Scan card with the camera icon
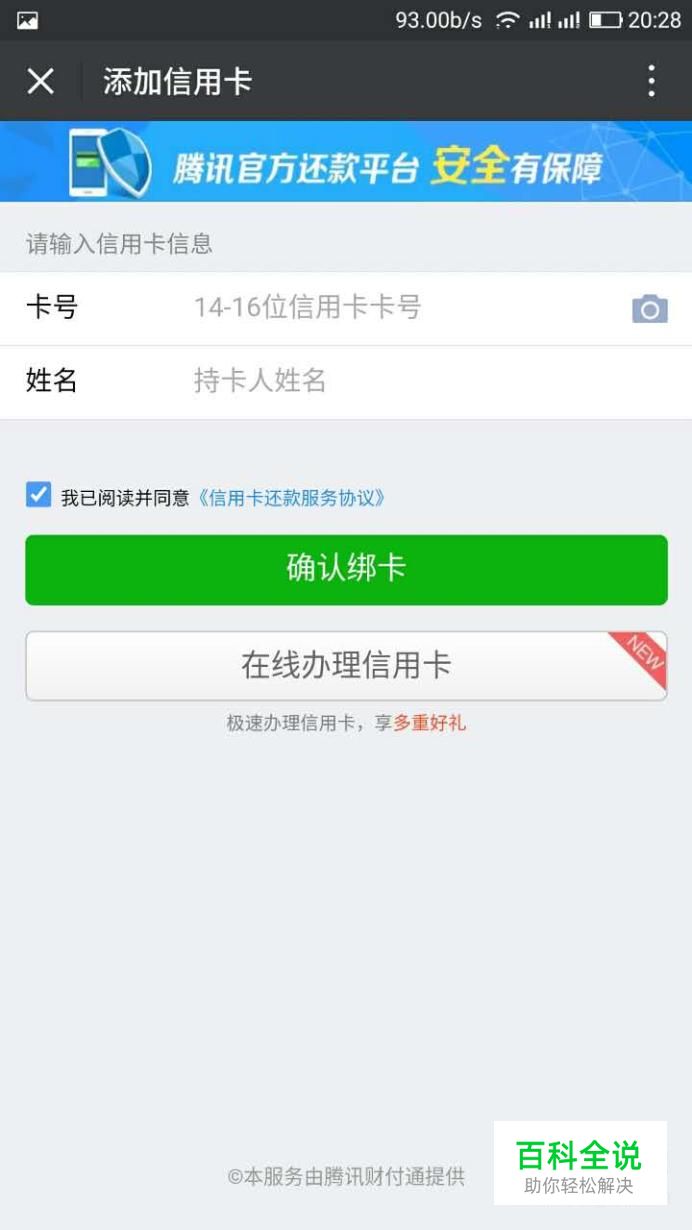 point(649,309)
